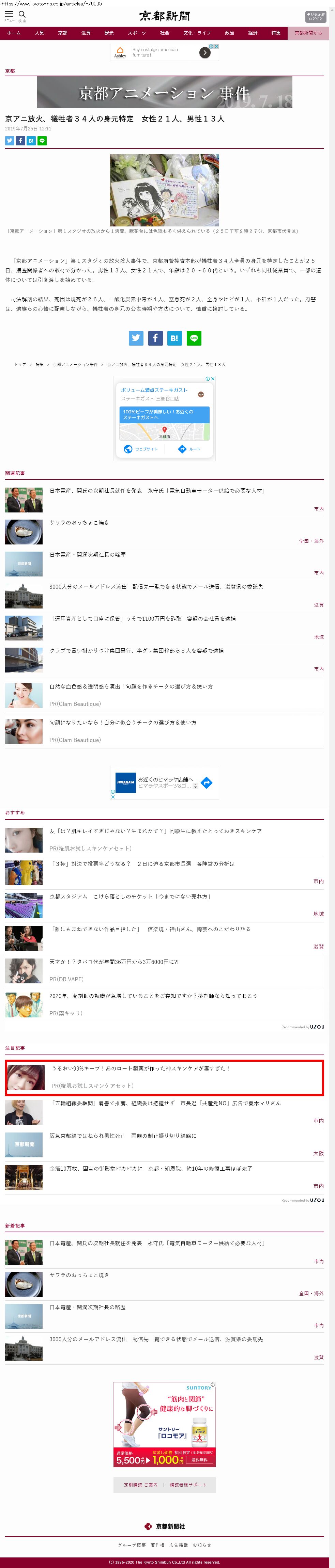
Task: Share via LINE below the article date
Action: point(42,141)
